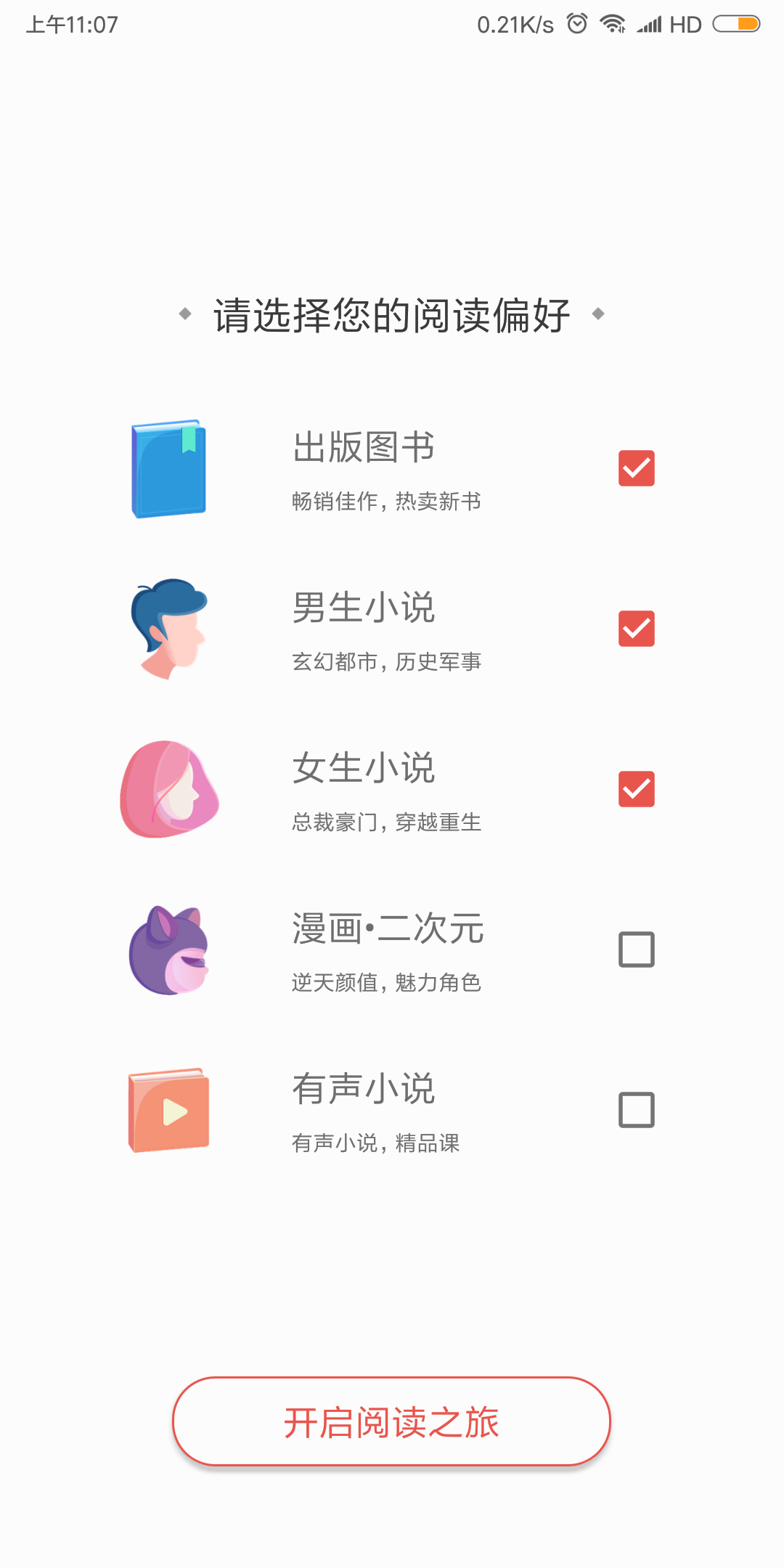Enable the 有声小说 checkbox
This screenshot has width=784, height=1568.
pyautogui.click(x=636, y=1110)
